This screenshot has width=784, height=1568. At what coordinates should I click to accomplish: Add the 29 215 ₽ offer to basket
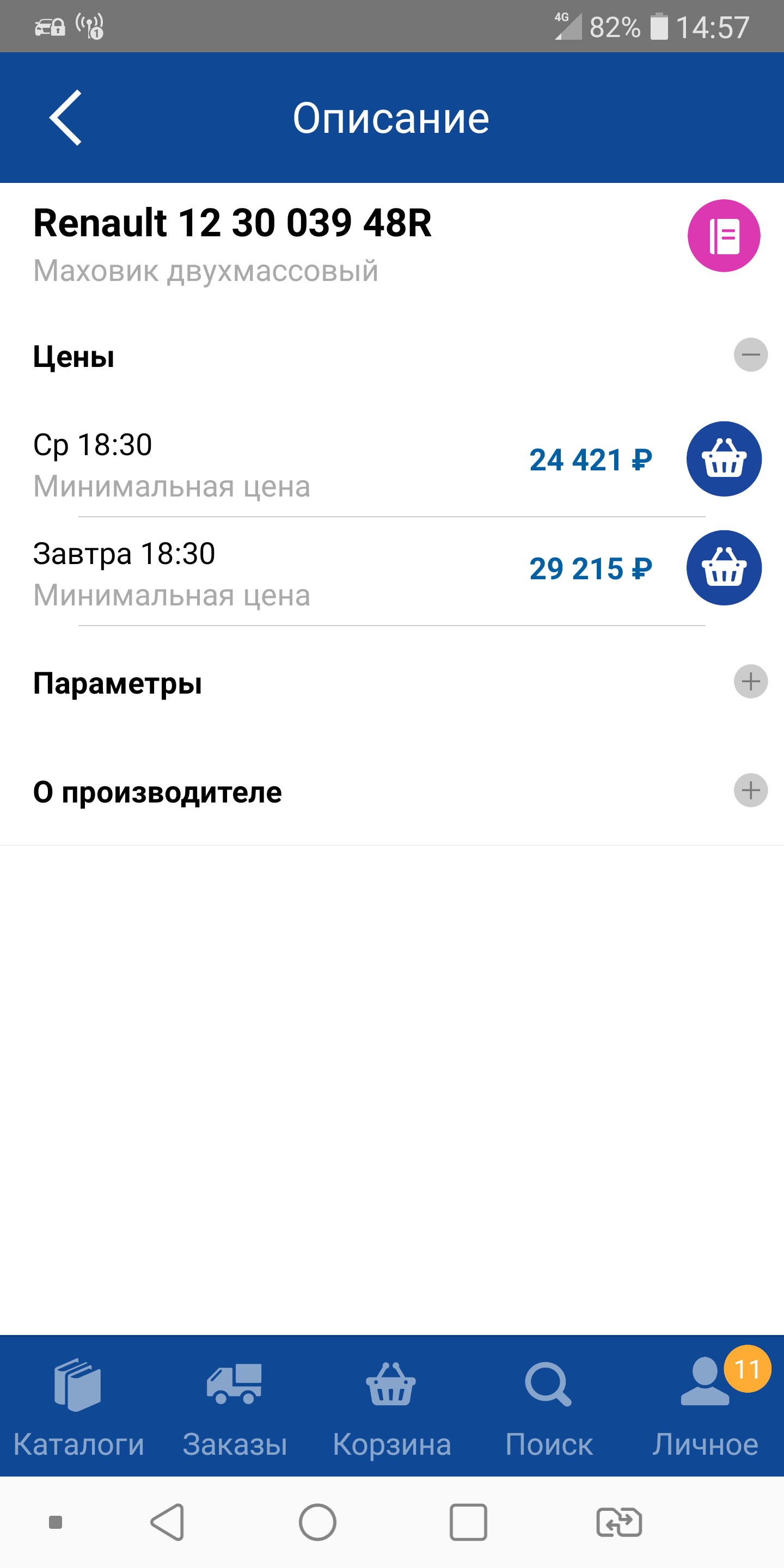pyautogui.click(x=724, y=568)
